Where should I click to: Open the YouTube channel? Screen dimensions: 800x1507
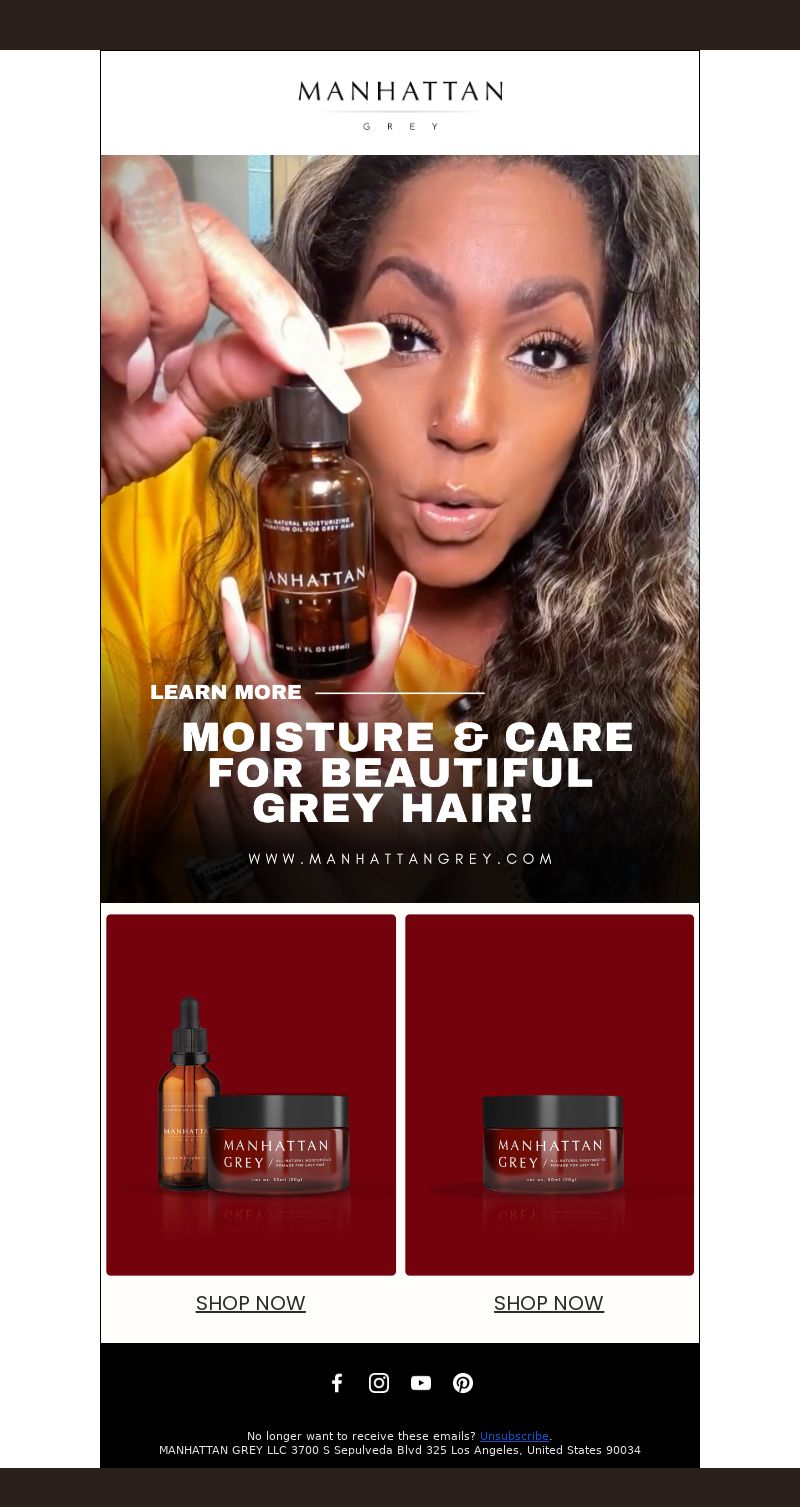click(x=421, y=1383)
